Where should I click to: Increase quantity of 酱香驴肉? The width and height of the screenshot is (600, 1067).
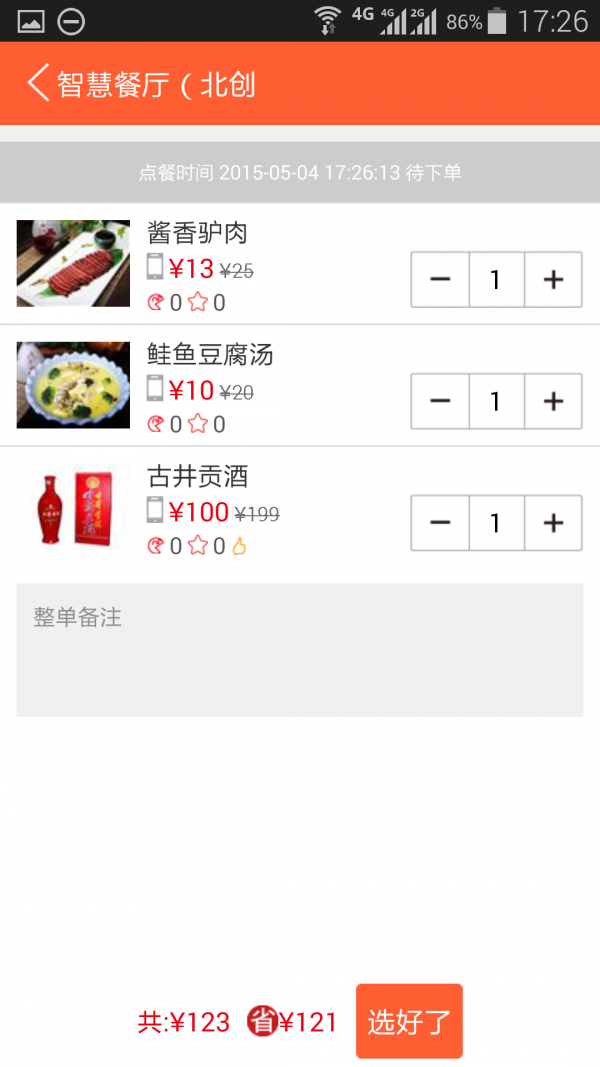pyautogui.click(x=553, y=280)
